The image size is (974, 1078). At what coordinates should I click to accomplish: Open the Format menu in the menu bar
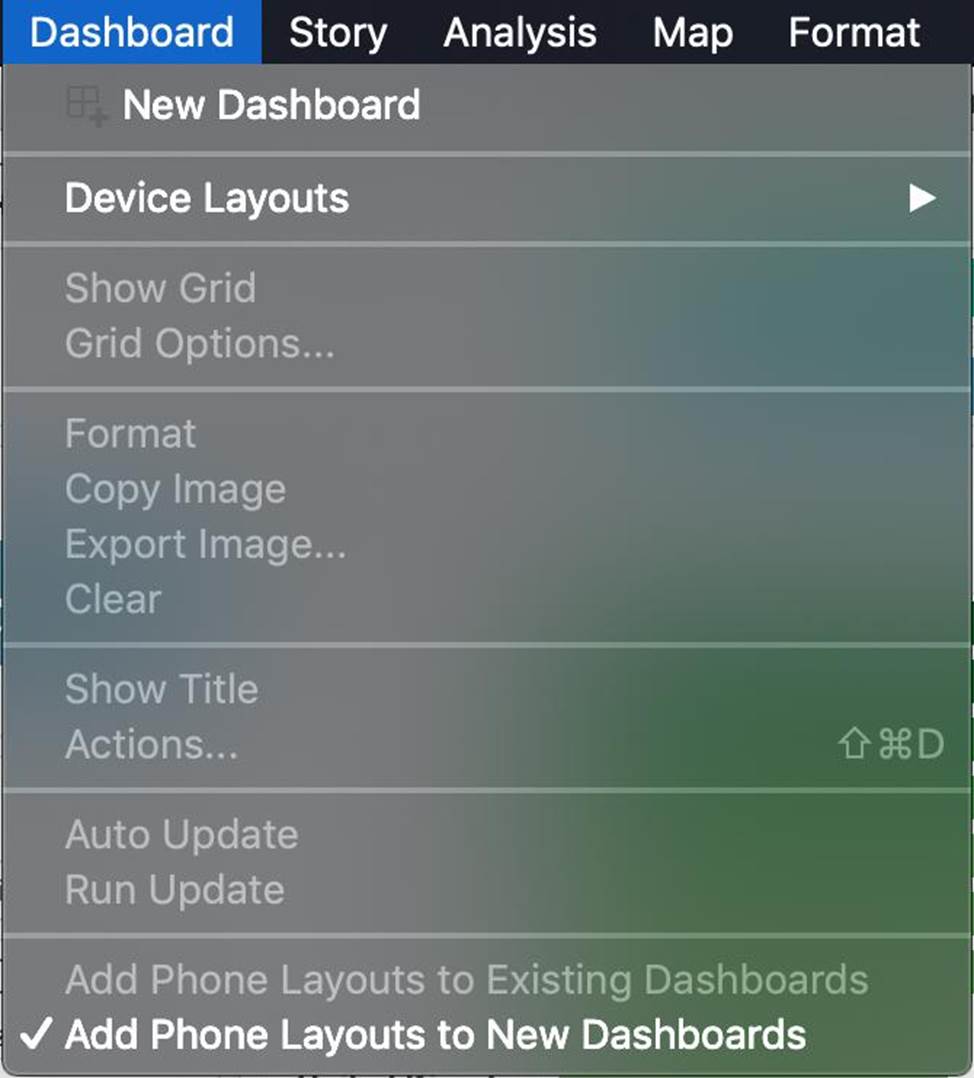click(x=854, y=33)
